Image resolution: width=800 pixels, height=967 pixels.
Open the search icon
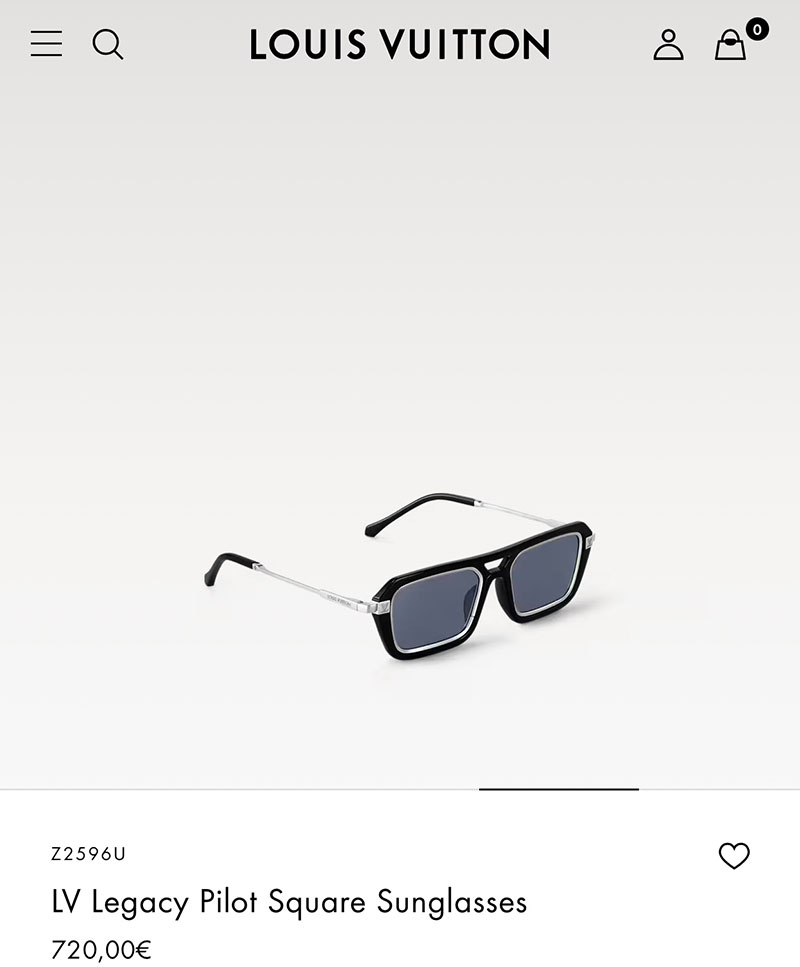tap(107, 44)
